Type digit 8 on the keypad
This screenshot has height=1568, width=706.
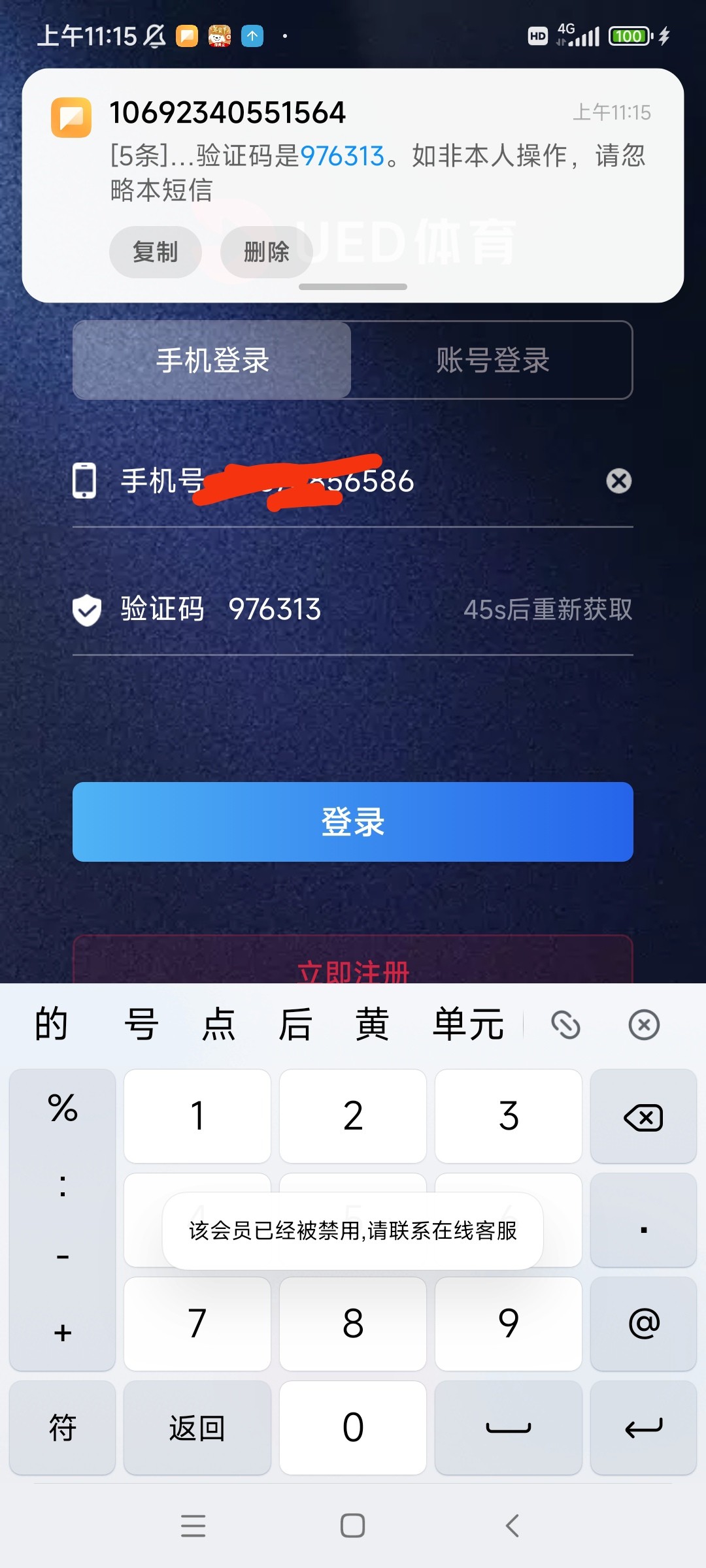353,1324
